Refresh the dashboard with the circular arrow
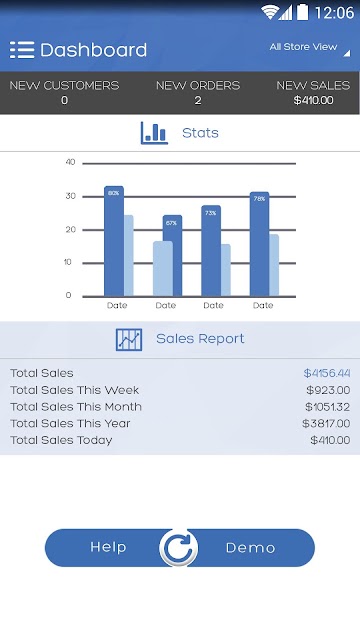Screen dimensions: 360x640 click(178, 548)
